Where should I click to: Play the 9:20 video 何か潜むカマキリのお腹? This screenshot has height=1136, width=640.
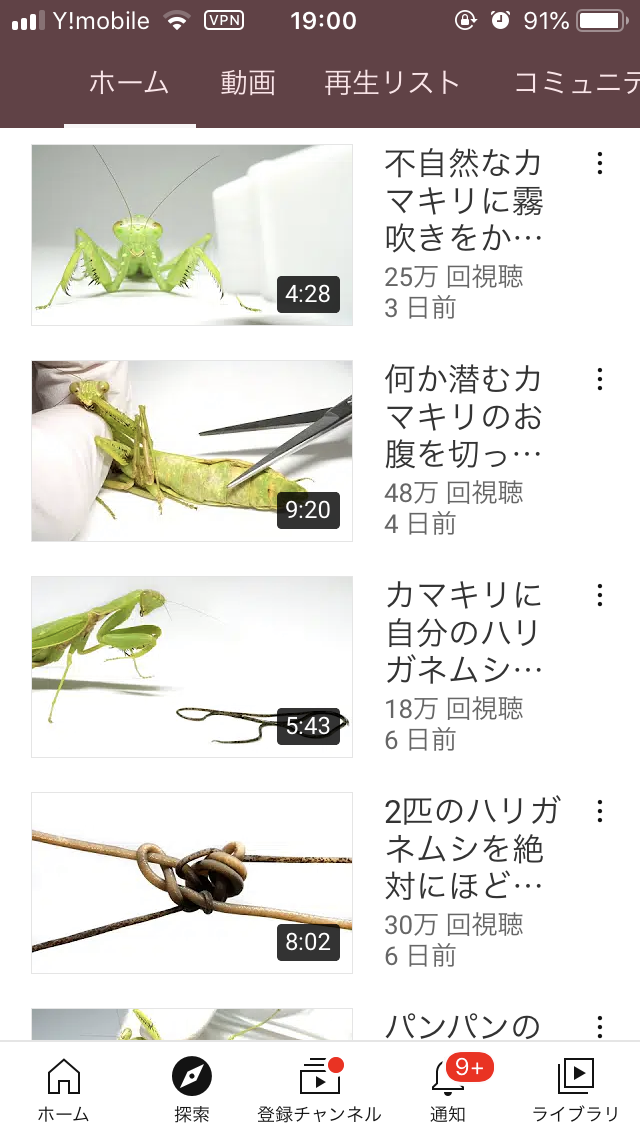[192, 451]
